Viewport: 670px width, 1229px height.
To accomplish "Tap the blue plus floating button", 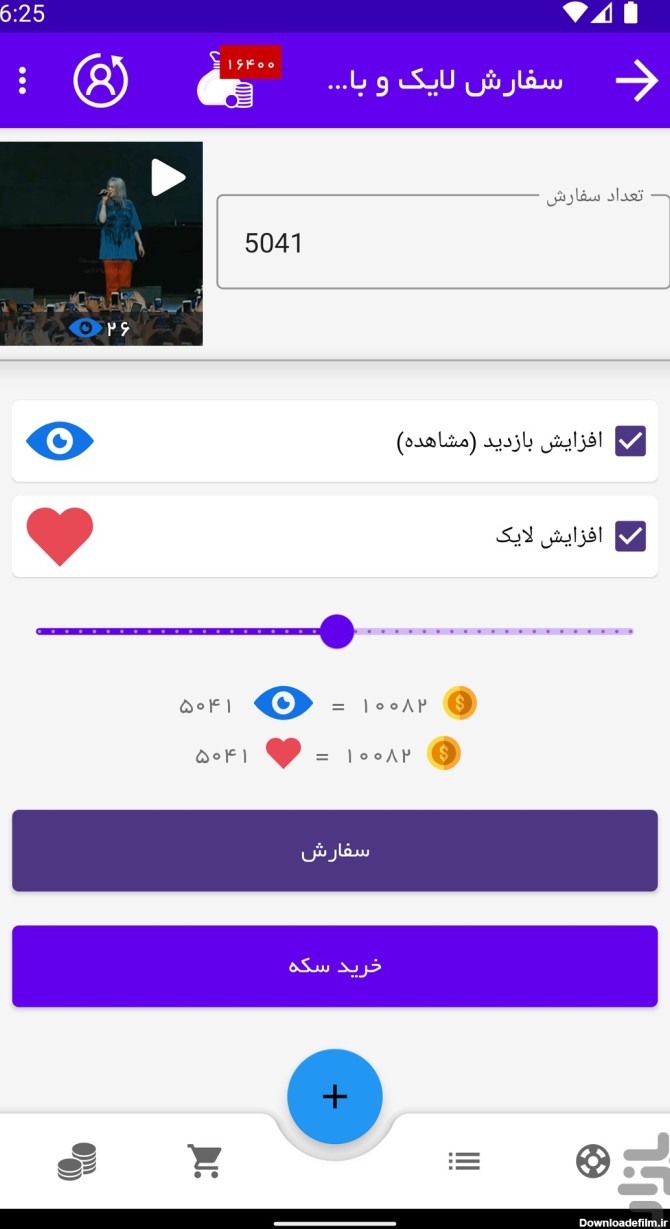I will [335, 1096].
